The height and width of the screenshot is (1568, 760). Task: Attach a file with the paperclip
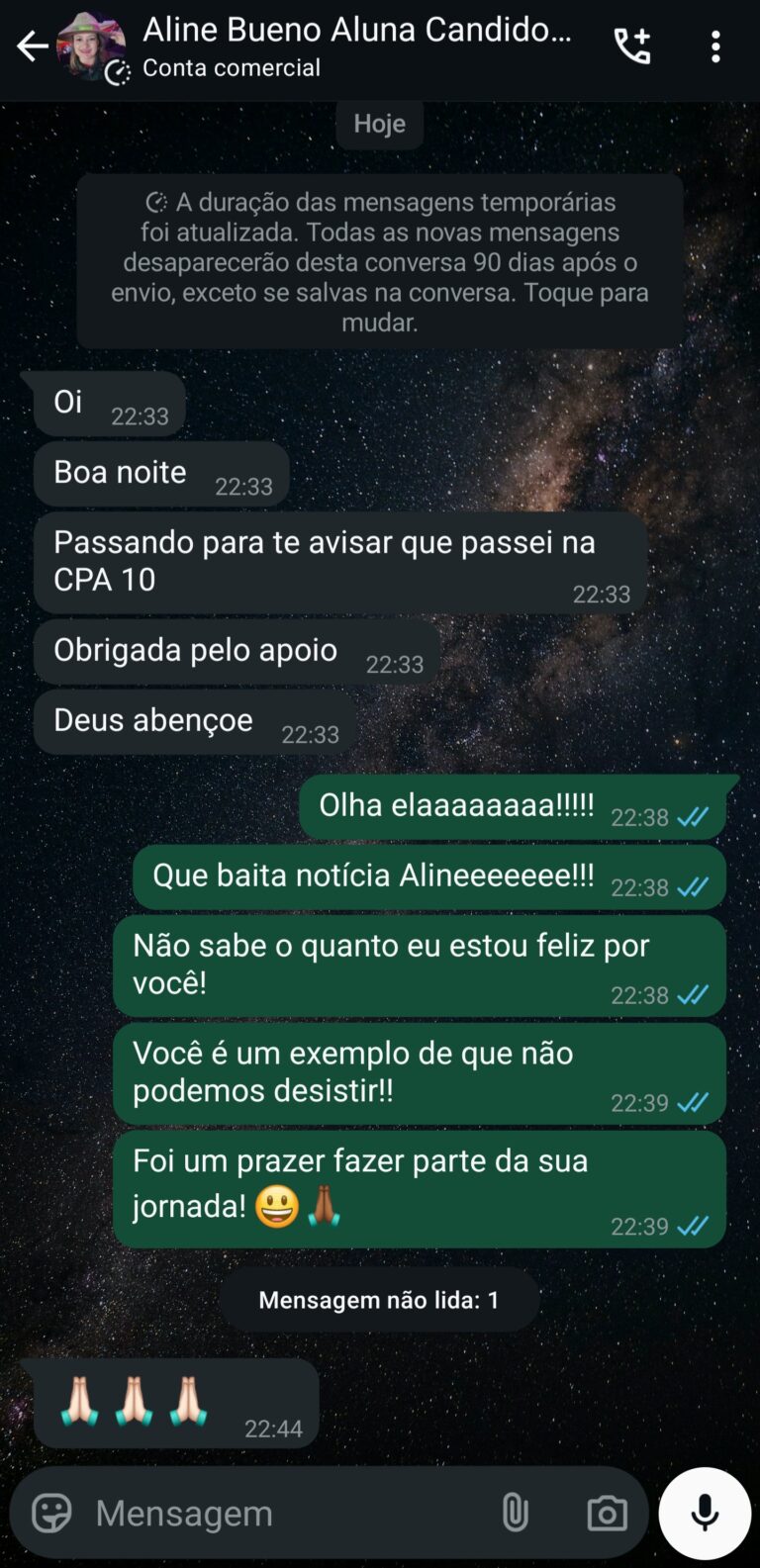tap(515, 1513)
